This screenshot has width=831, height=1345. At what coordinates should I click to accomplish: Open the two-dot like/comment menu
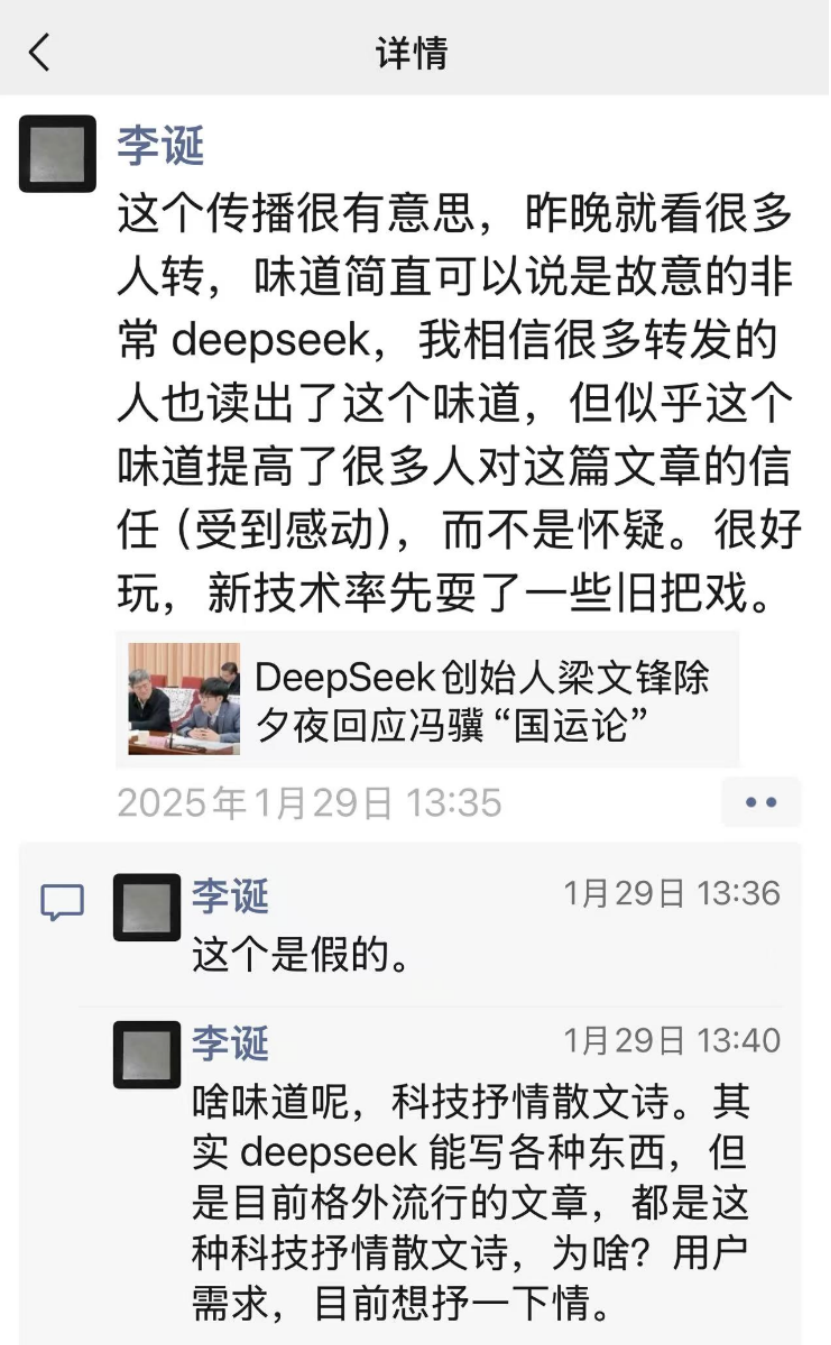coord(762,802)
